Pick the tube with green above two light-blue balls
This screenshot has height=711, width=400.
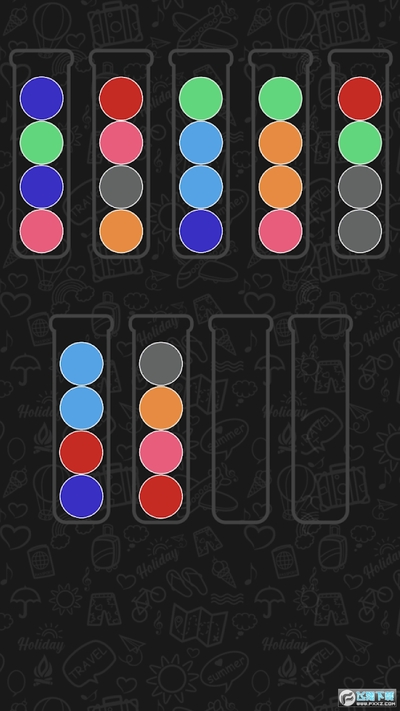[x=201, y=154]
